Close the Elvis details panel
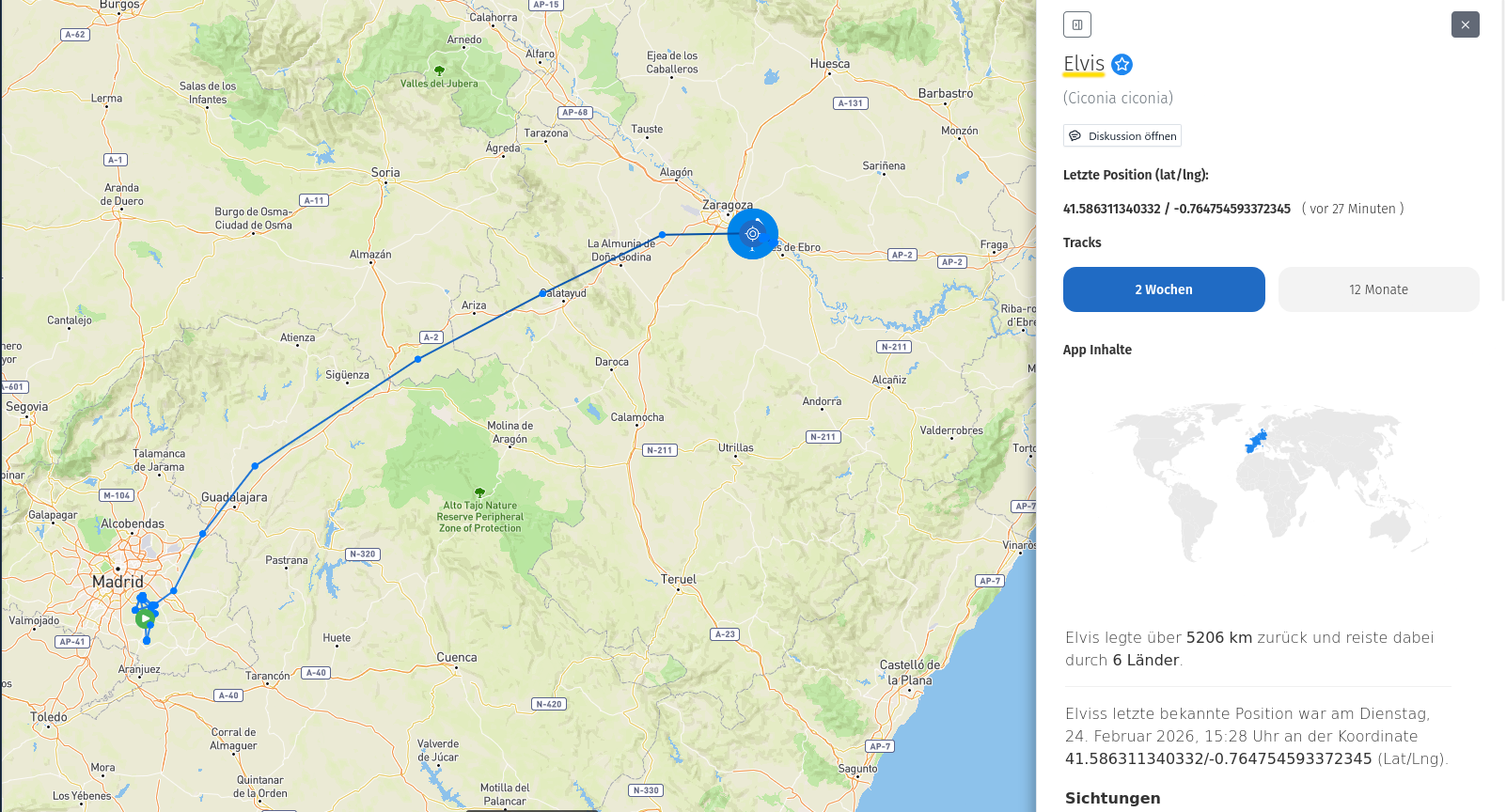 coord(1465,24)
